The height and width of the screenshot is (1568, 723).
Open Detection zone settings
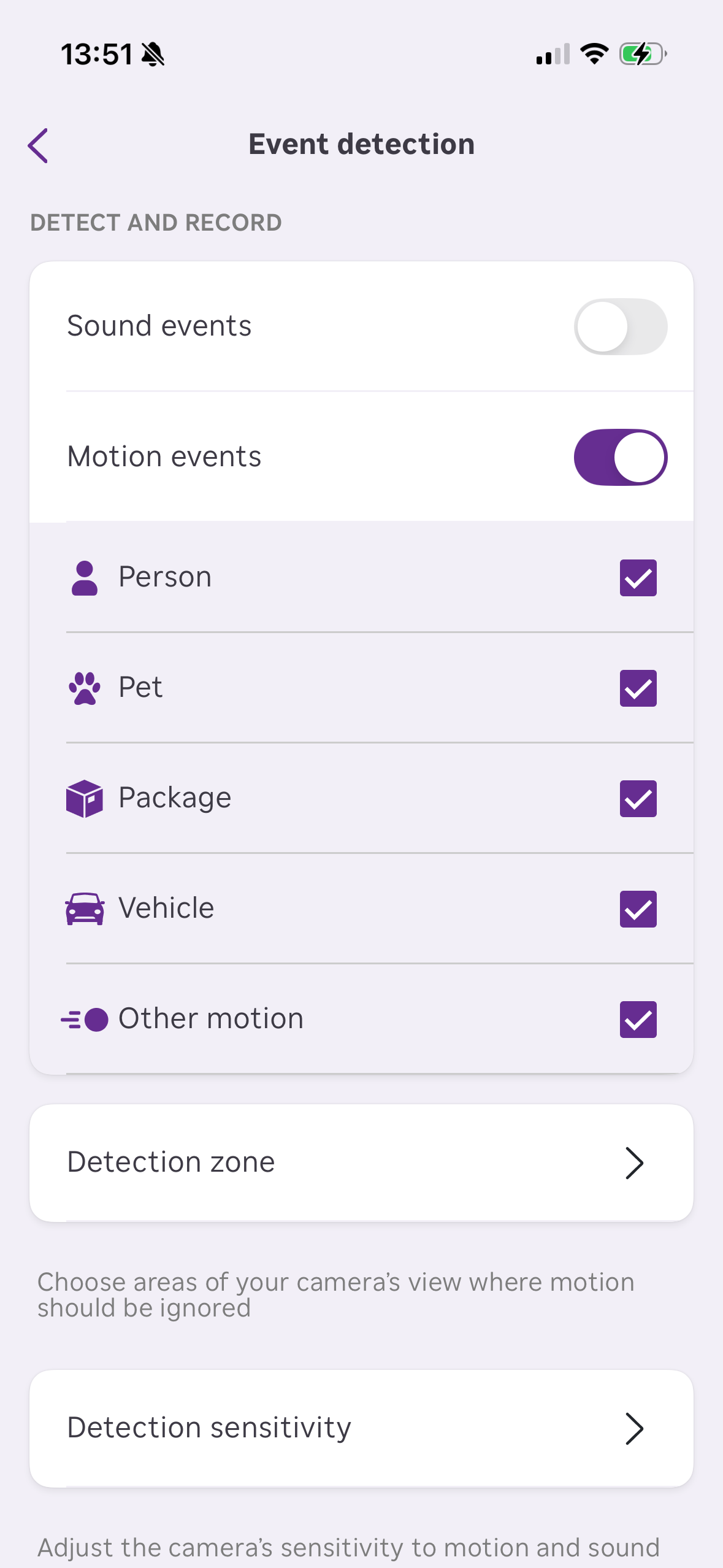coord(361,1161)
